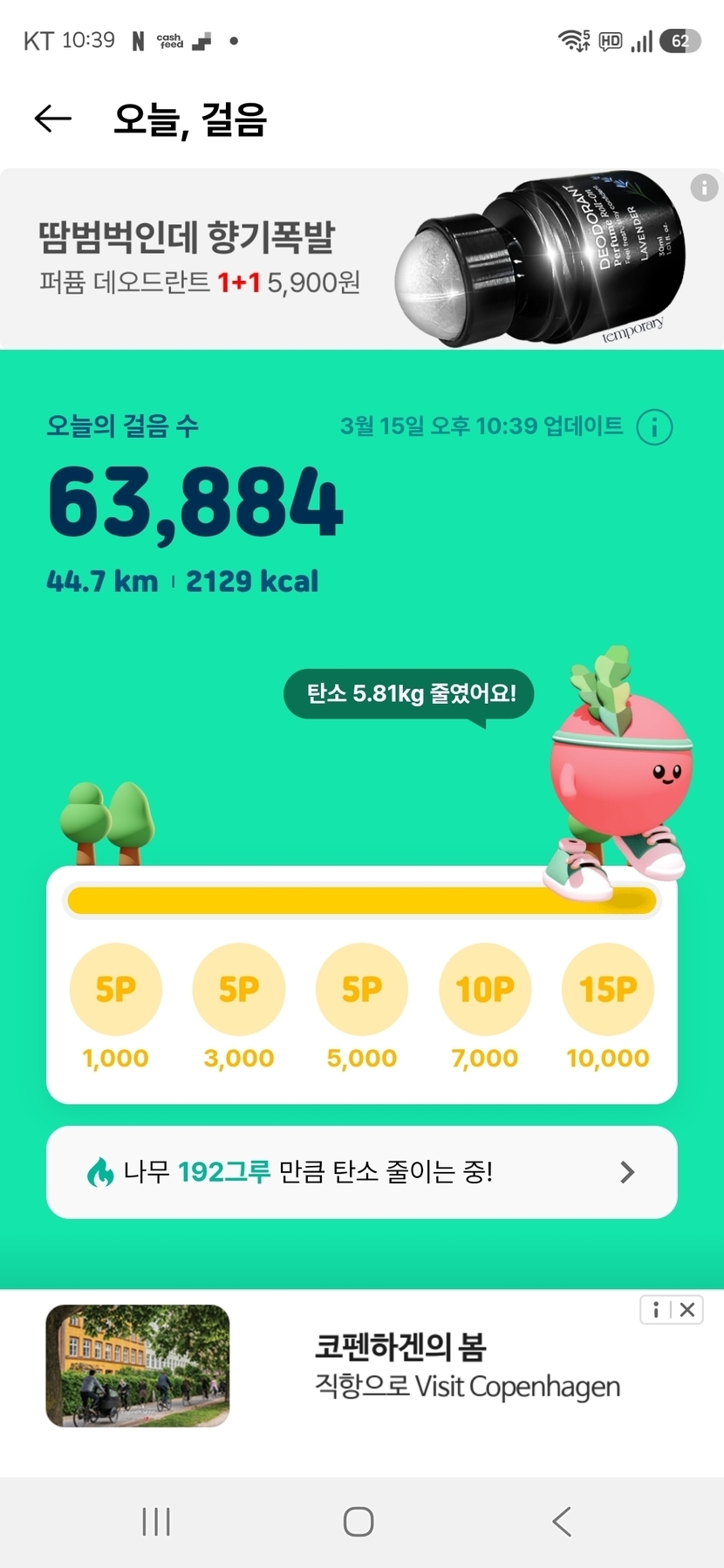724x1568 pixels.
Task: Go back from the 오늘, 걸음 screen
Action: [x=52, y=119]
